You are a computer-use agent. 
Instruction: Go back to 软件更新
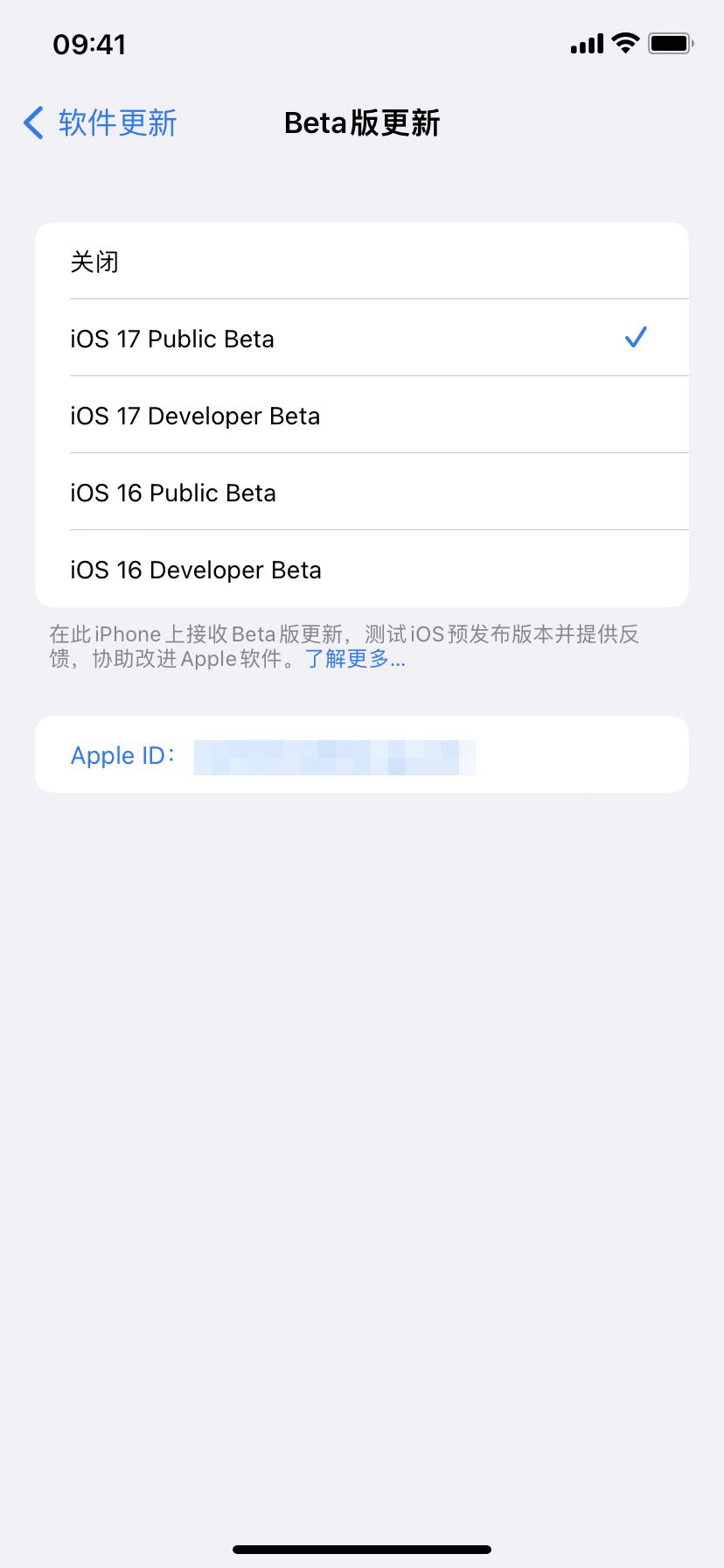tap(100, 122)
